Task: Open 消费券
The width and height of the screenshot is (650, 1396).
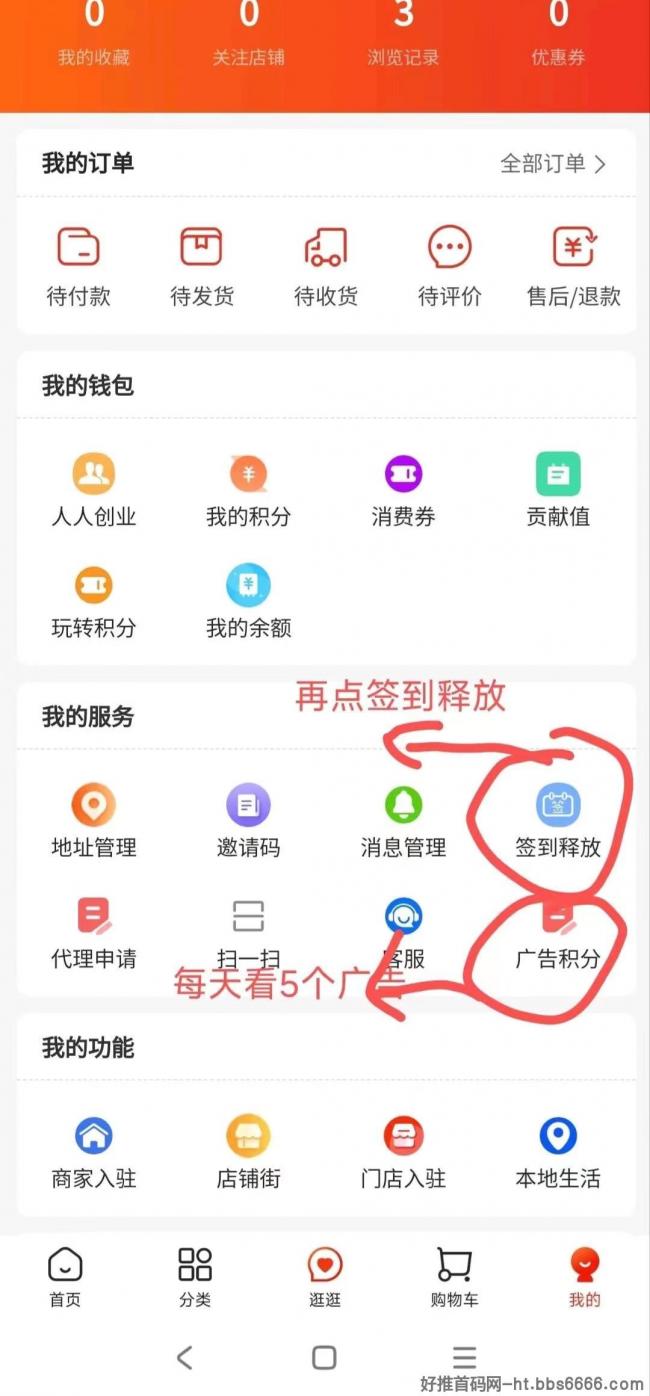Action: click(403, 490)
